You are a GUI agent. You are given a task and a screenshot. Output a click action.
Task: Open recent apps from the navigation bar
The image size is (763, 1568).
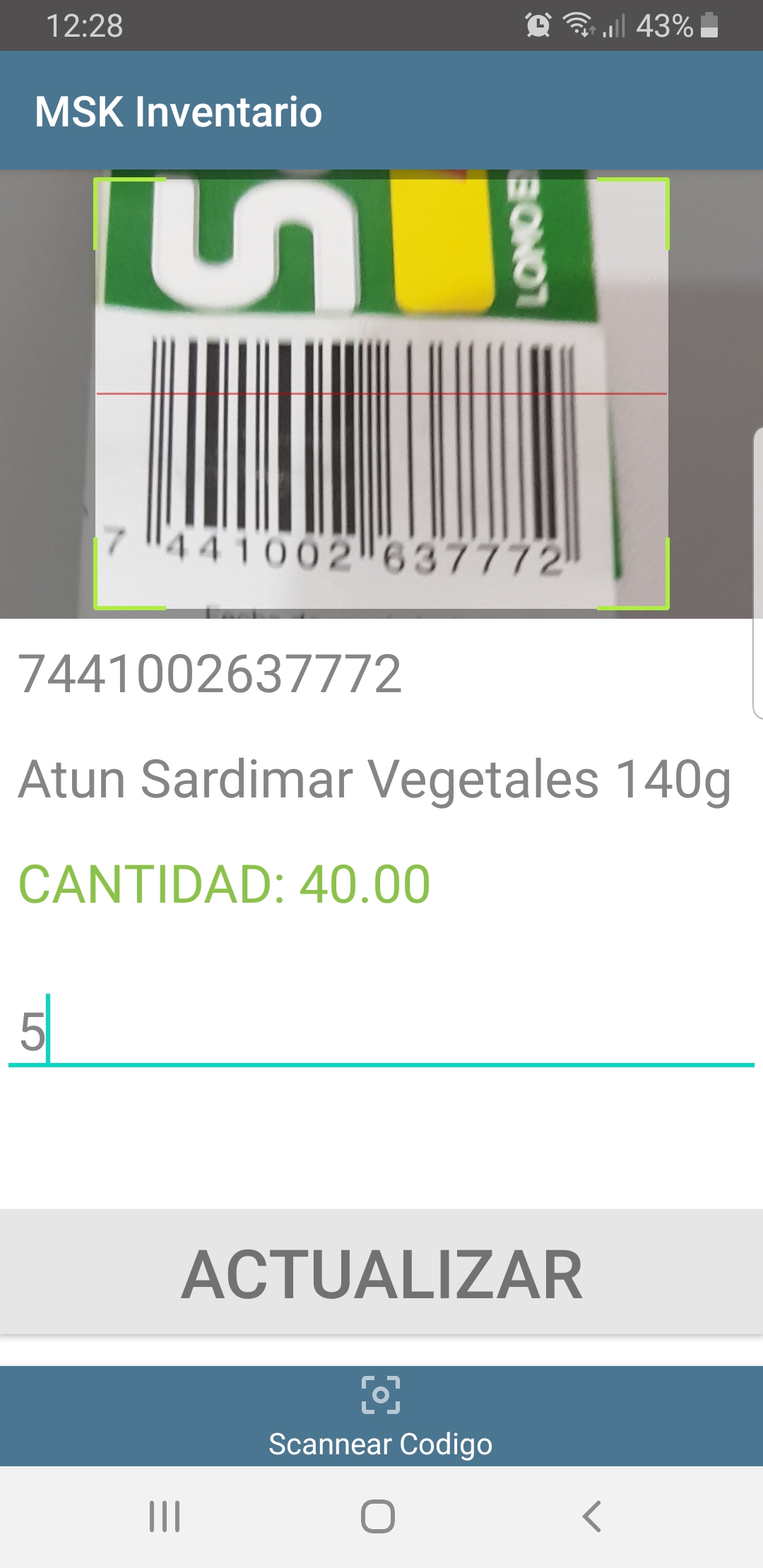tap(165, 1516)
